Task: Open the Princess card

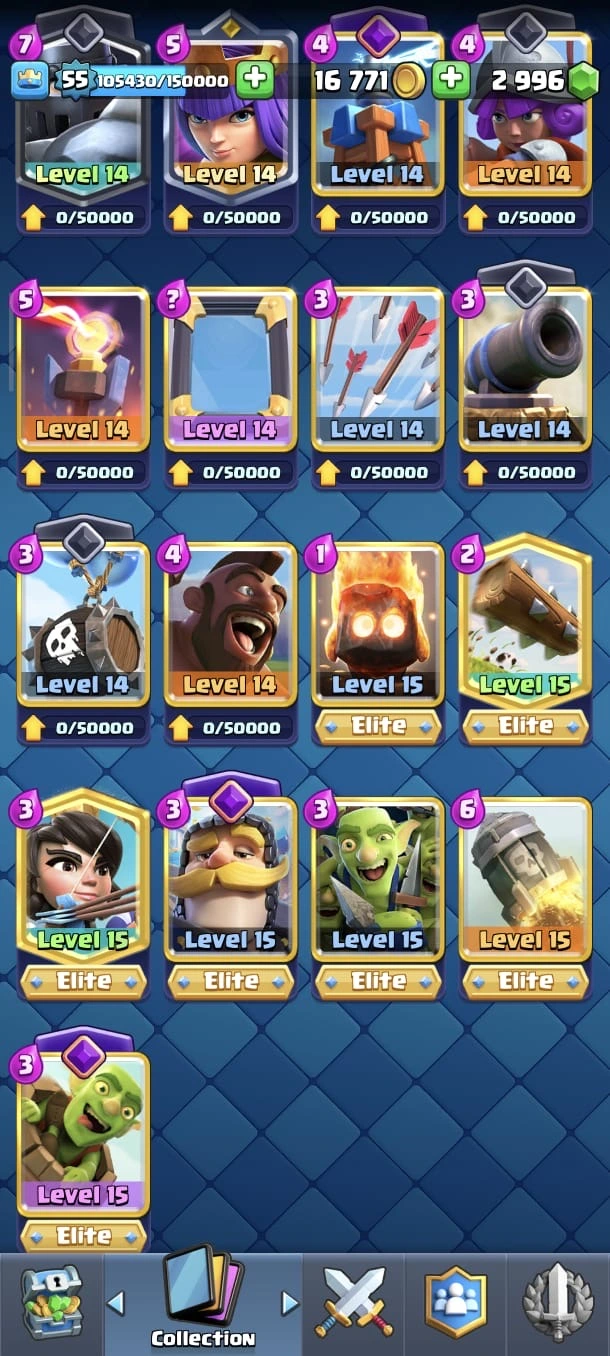Action: [82, 878]
